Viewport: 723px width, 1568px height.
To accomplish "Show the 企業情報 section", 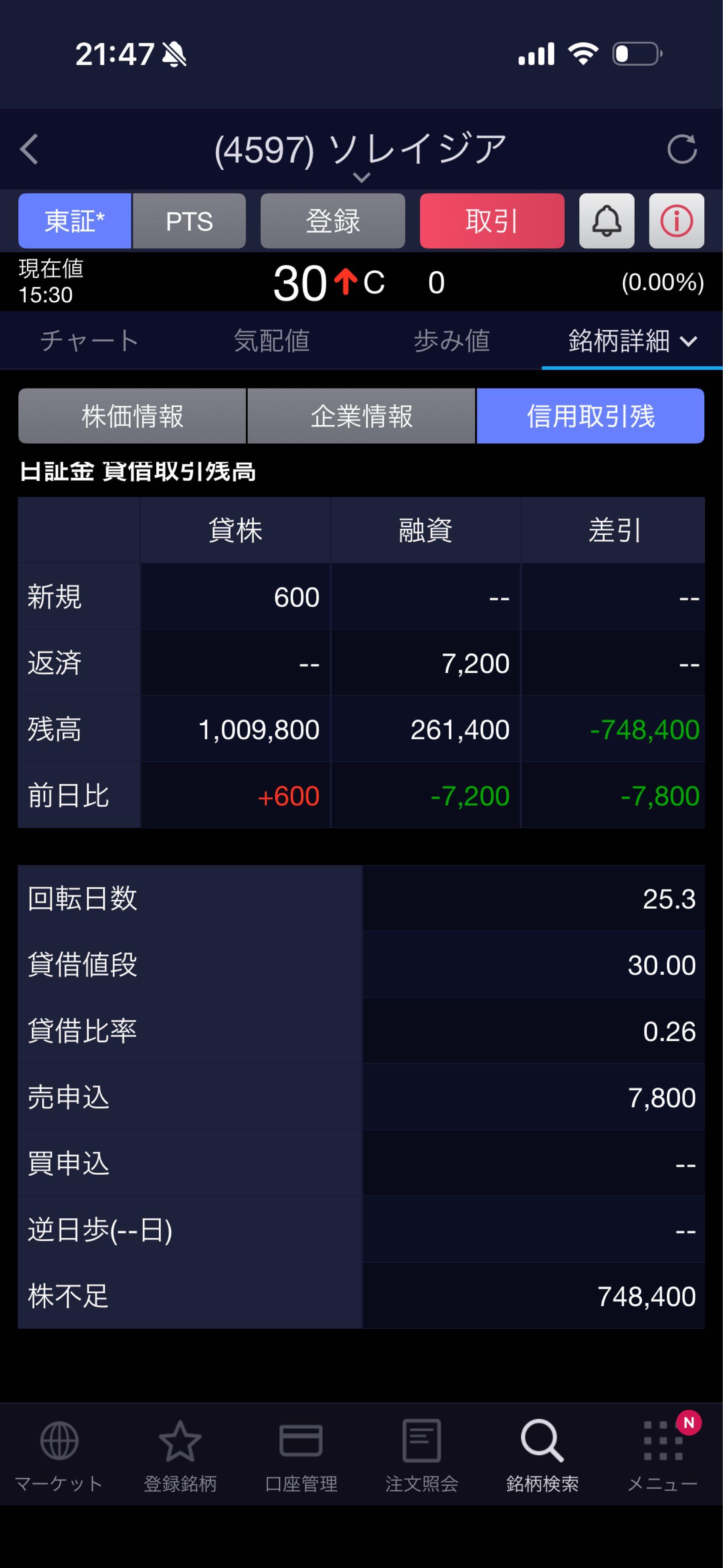I will tap(361, 416).
